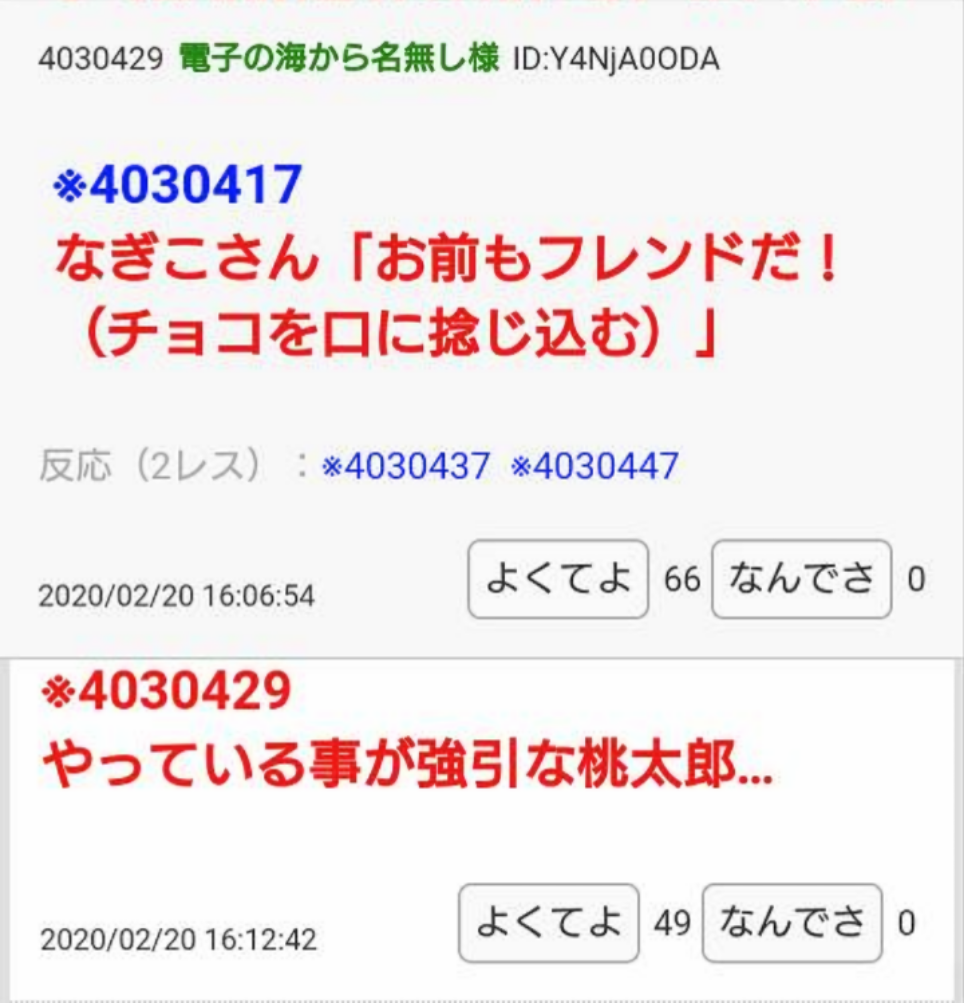Open the reply link ※4030447

594,465
